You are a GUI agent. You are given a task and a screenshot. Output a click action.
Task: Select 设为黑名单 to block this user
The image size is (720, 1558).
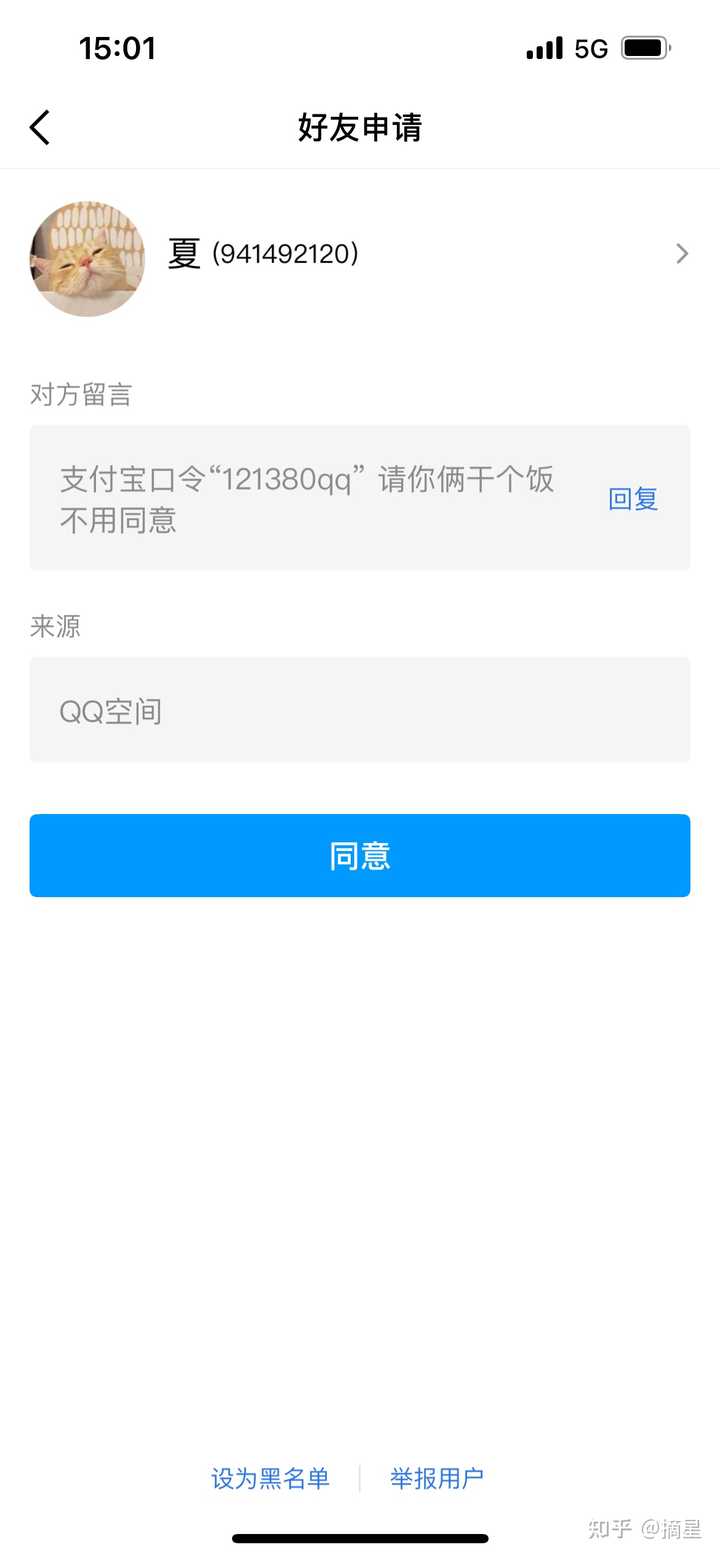click(270, 1478)
